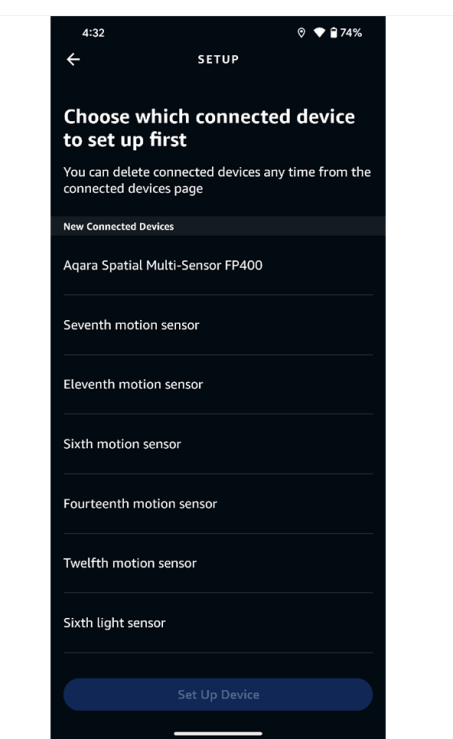Select Aqara Spatial Multi-Sensor FP400

[x=218, y=265]
